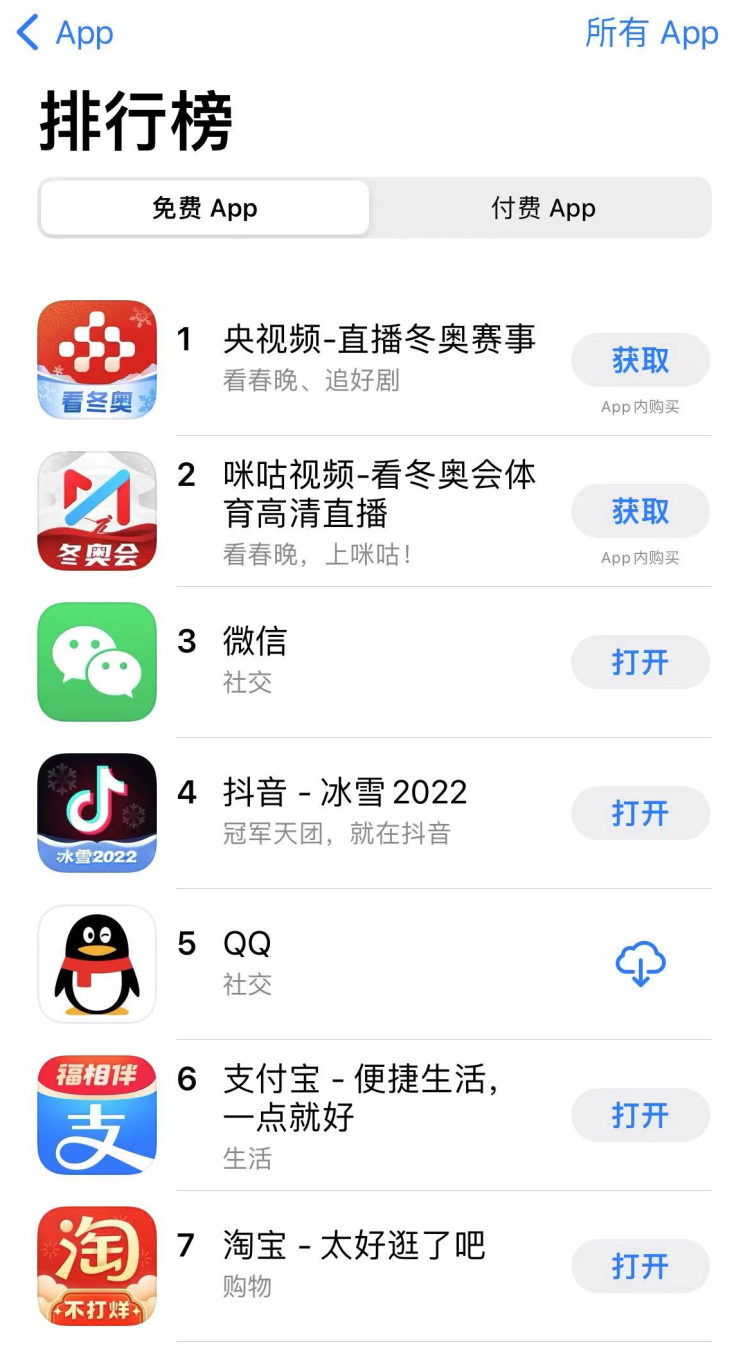Open the 所有 App link
Viewport: 750px width, 1351px height.
pyautogui.click(x=651, y=33)
